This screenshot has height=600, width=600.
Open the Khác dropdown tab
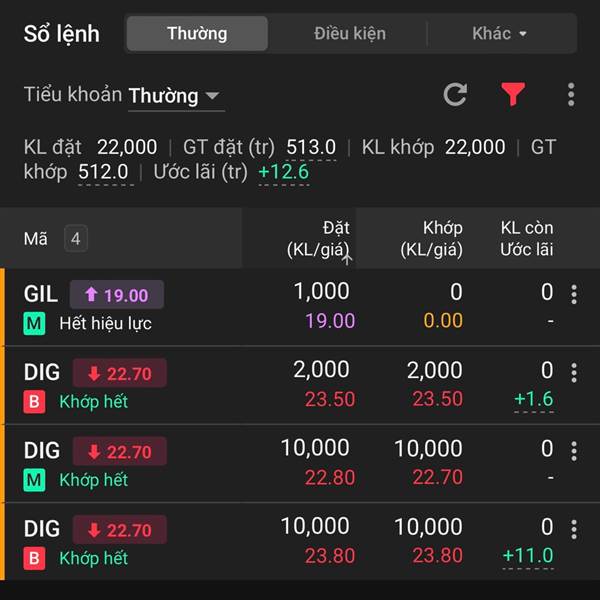(x=500, y=34)
